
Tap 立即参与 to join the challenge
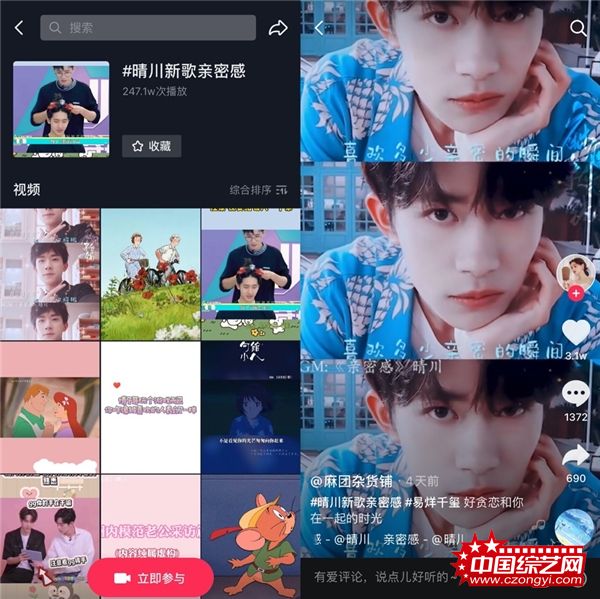[x=150, y=578]
